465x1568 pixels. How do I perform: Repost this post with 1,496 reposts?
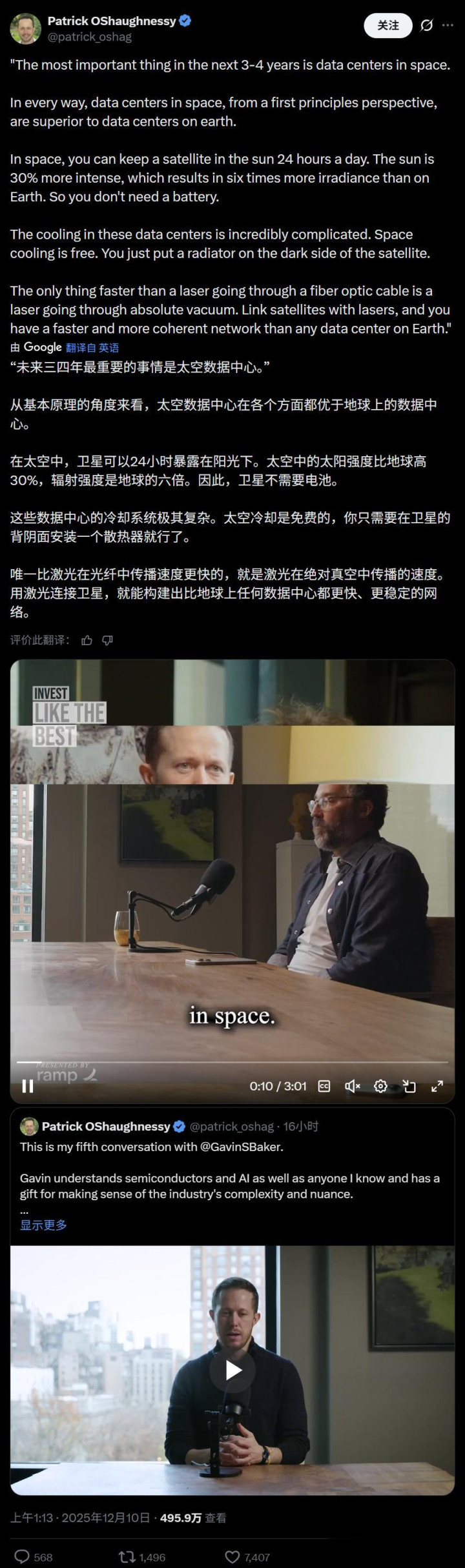[x=143, y=1557]
